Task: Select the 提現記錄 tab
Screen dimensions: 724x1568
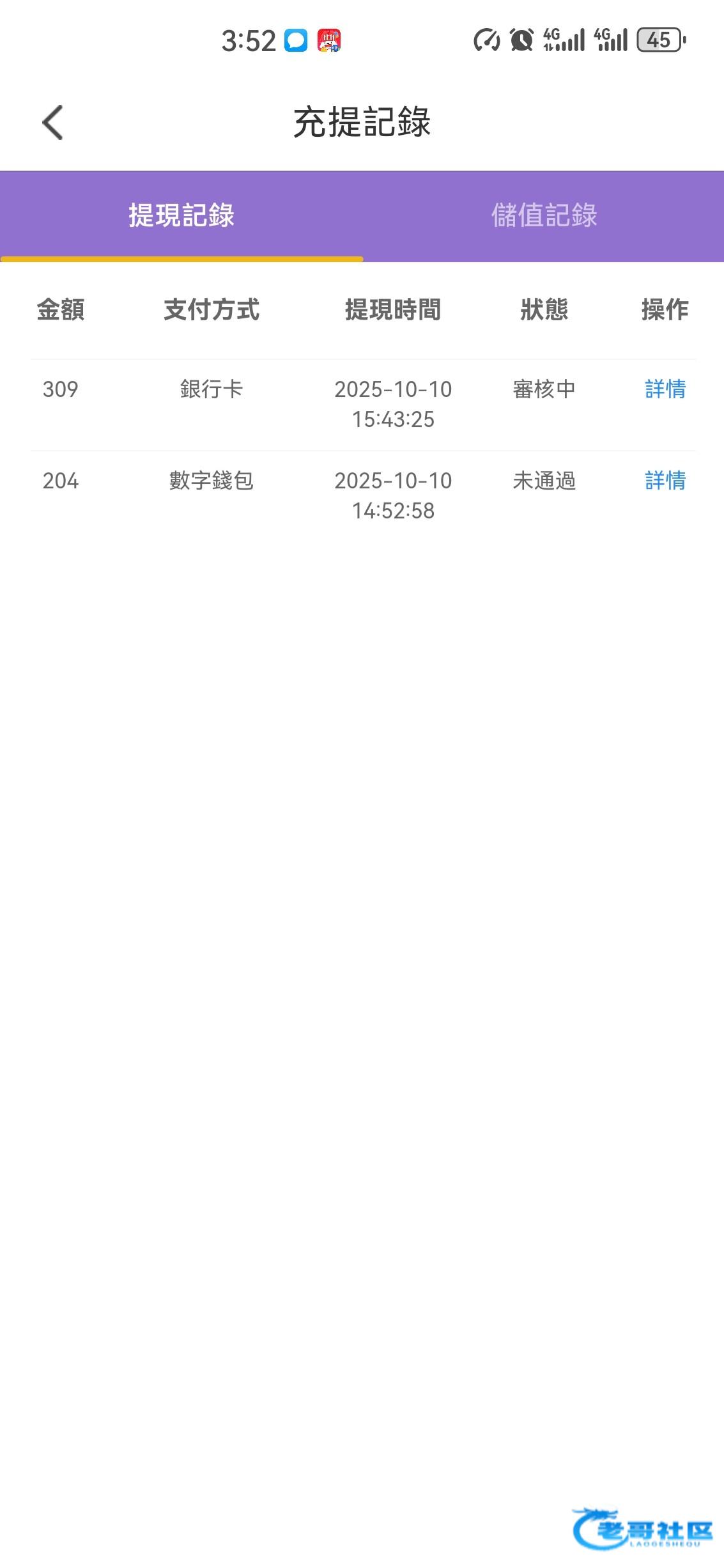Action: 181,215
